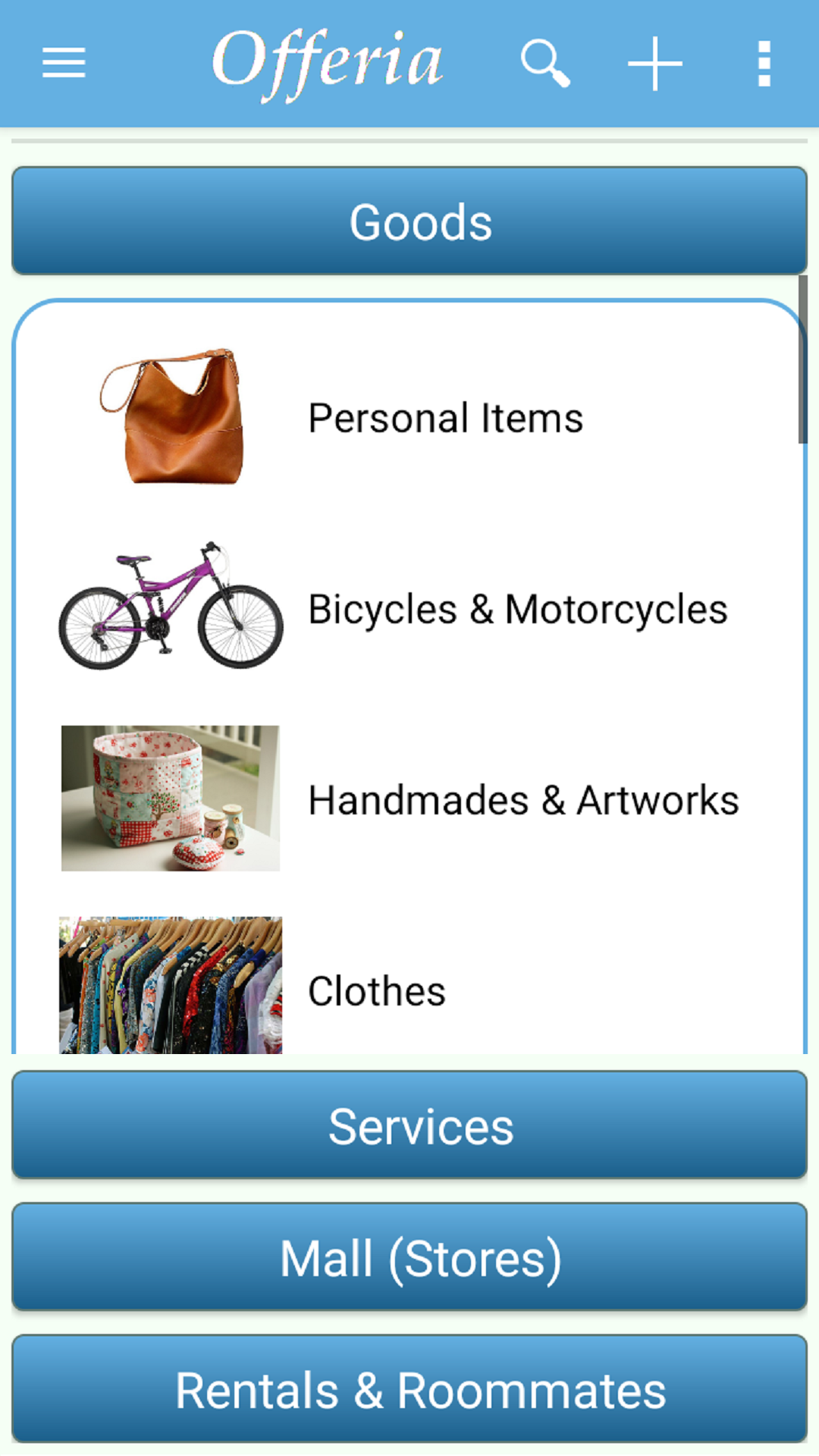819x1456 pixels.
Task: Select the handbag icon for Personal Items
Action: tap(171, 417)
